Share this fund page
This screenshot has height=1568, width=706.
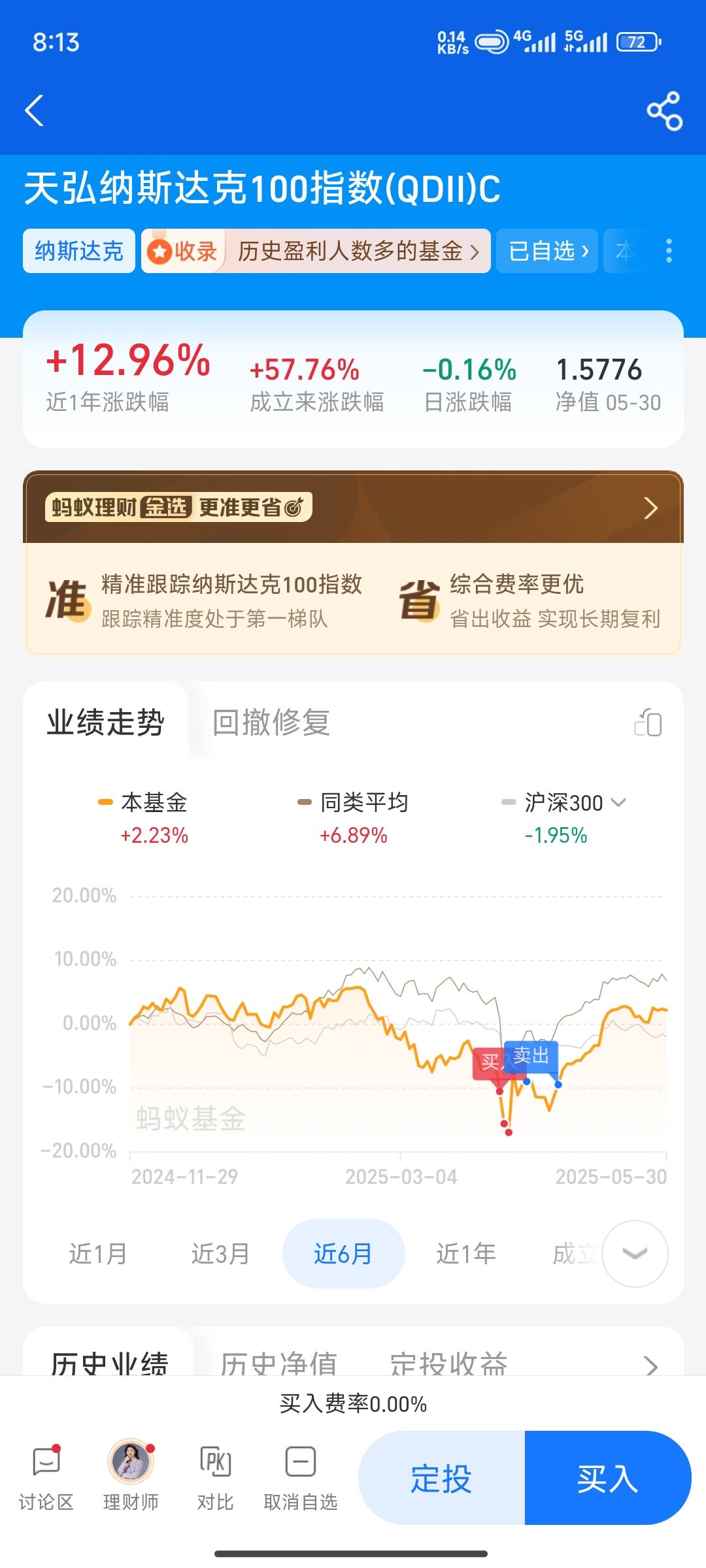point(664,111)
